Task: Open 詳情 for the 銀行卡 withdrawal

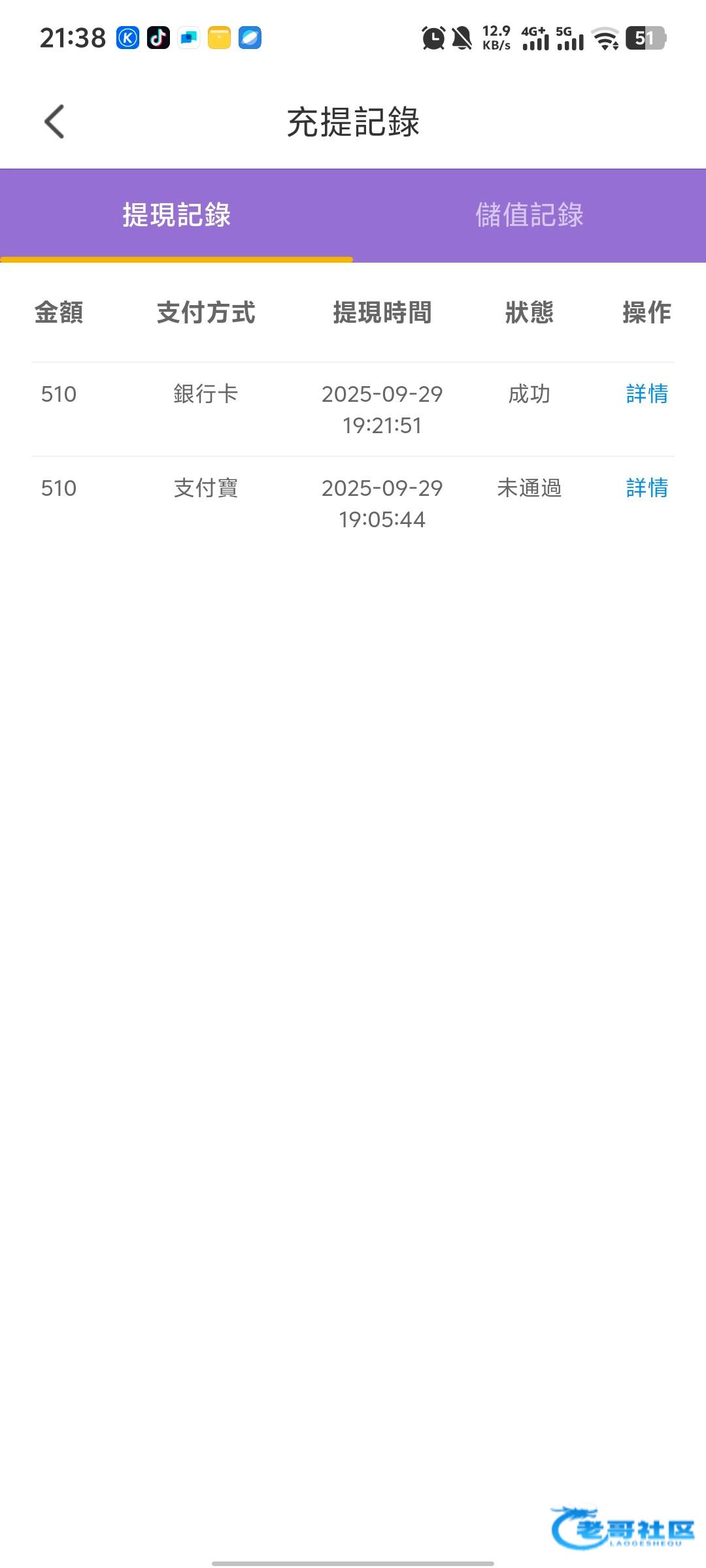Action: 647,394
